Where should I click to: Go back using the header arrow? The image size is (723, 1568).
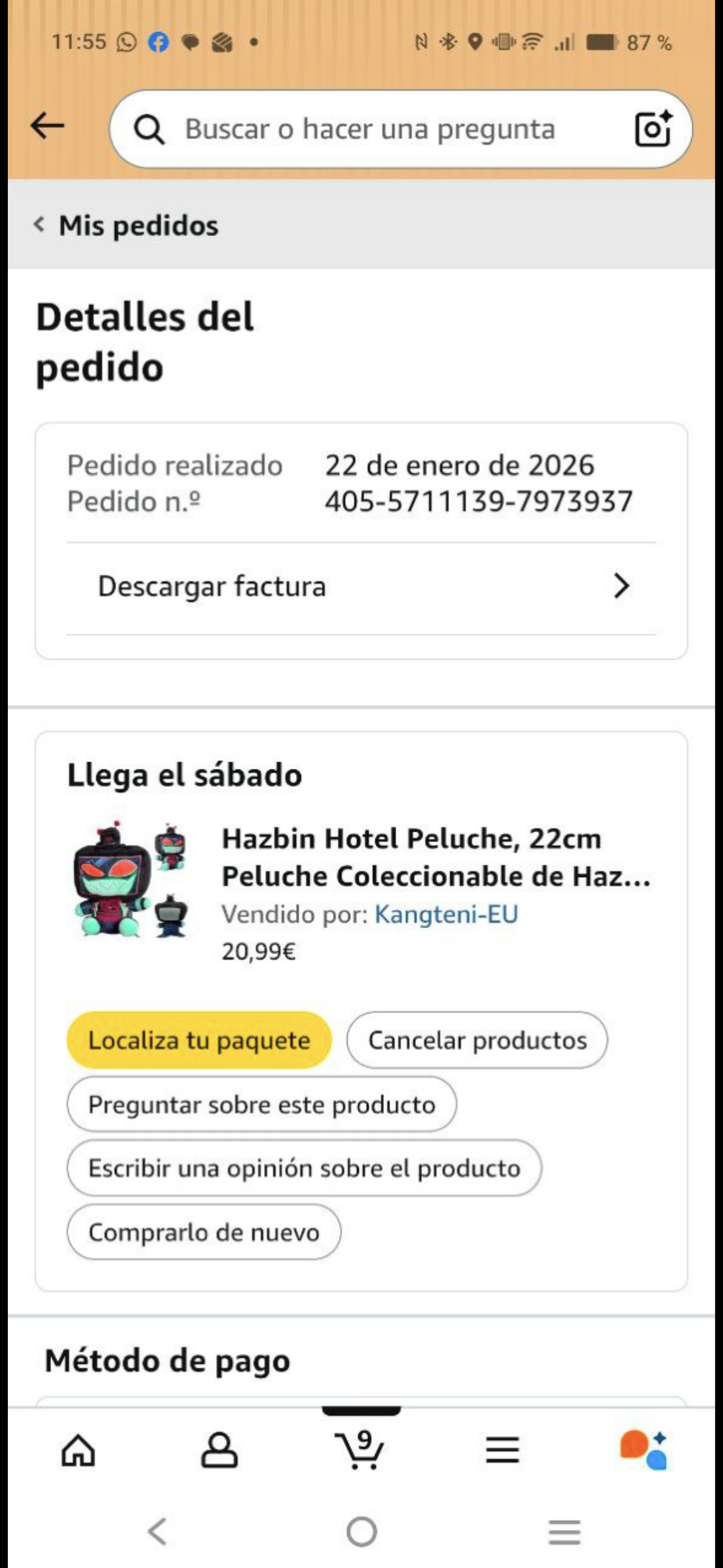point(47,126)
